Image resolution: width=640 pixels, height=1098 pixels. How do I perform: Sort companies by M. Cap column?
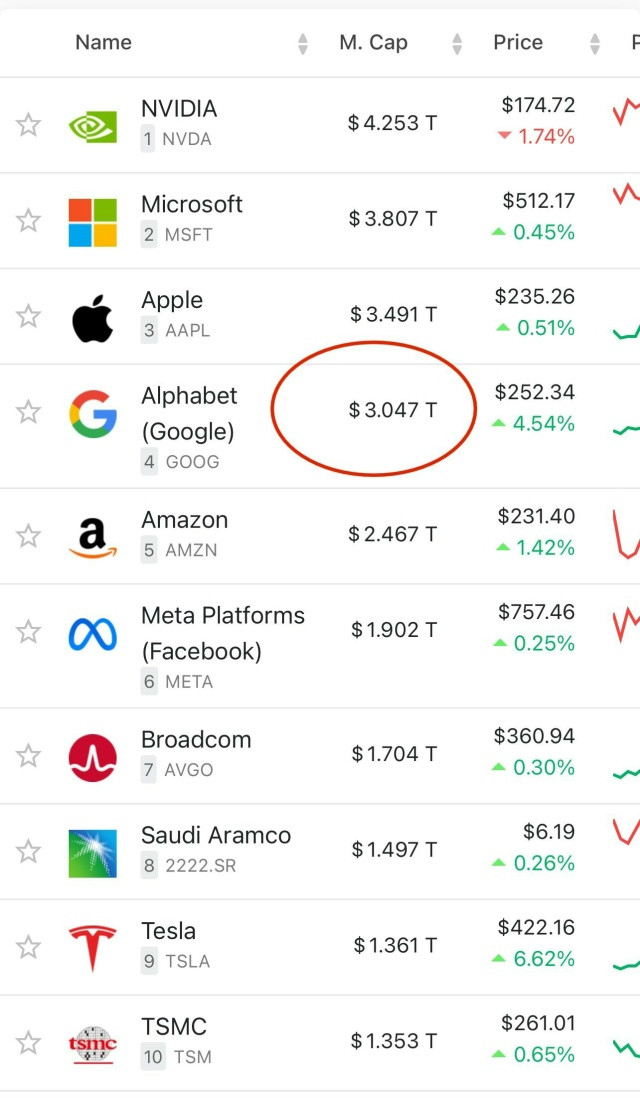point(373,43)
